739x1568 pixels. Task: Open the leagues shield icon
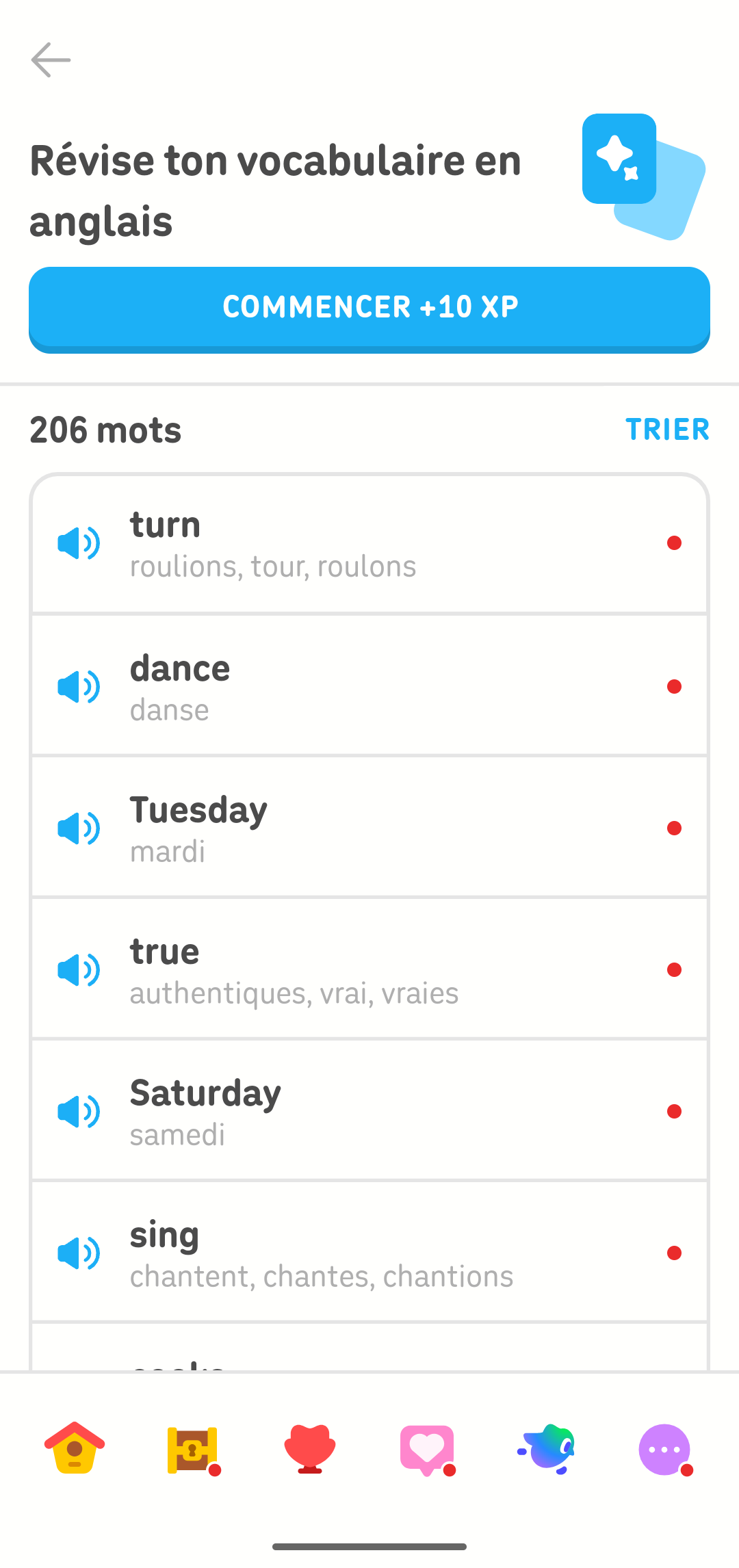tap(309, 1448)
